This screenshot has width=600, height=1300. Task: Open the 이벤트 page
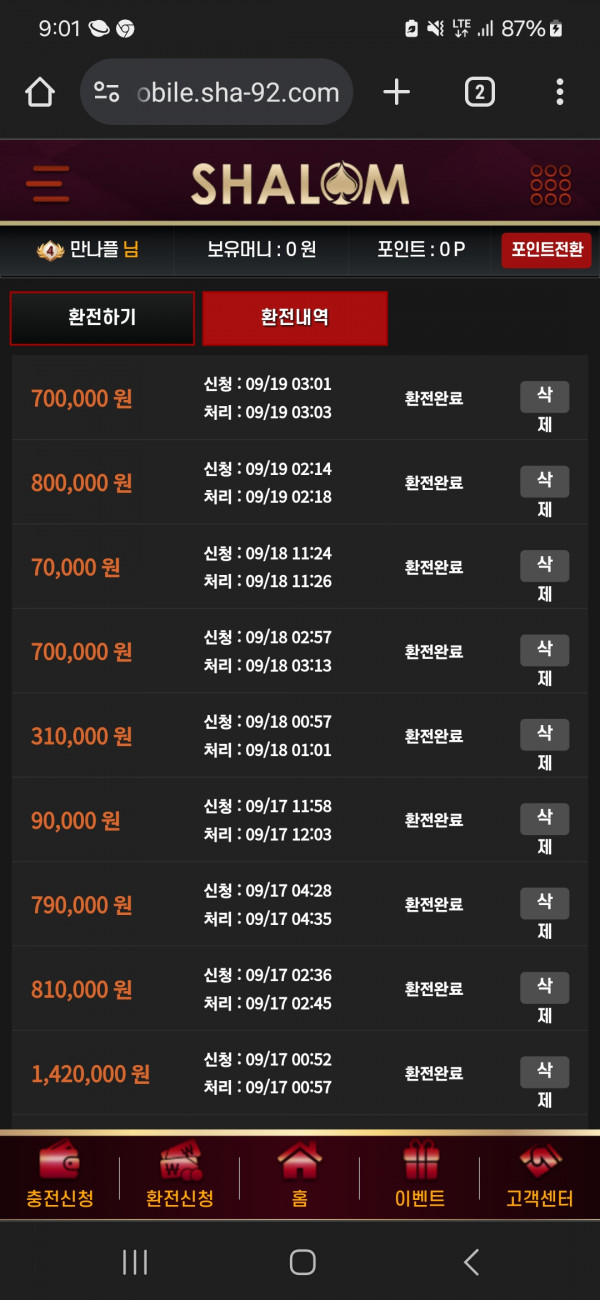420,1176
